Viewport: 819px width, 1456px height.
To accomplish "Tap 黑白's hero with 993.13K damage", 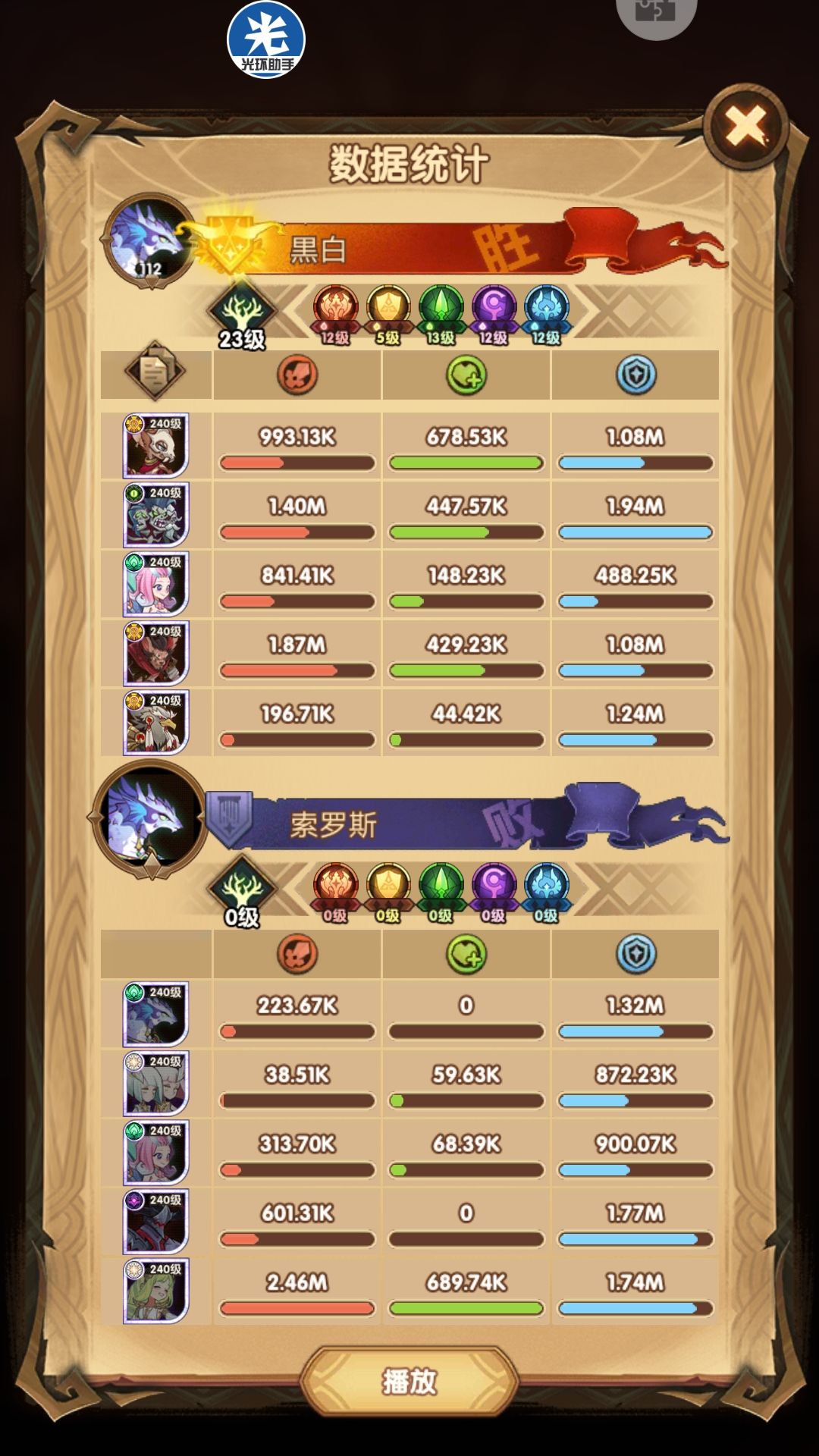I will pyautogui.click(x=155, y=445).
